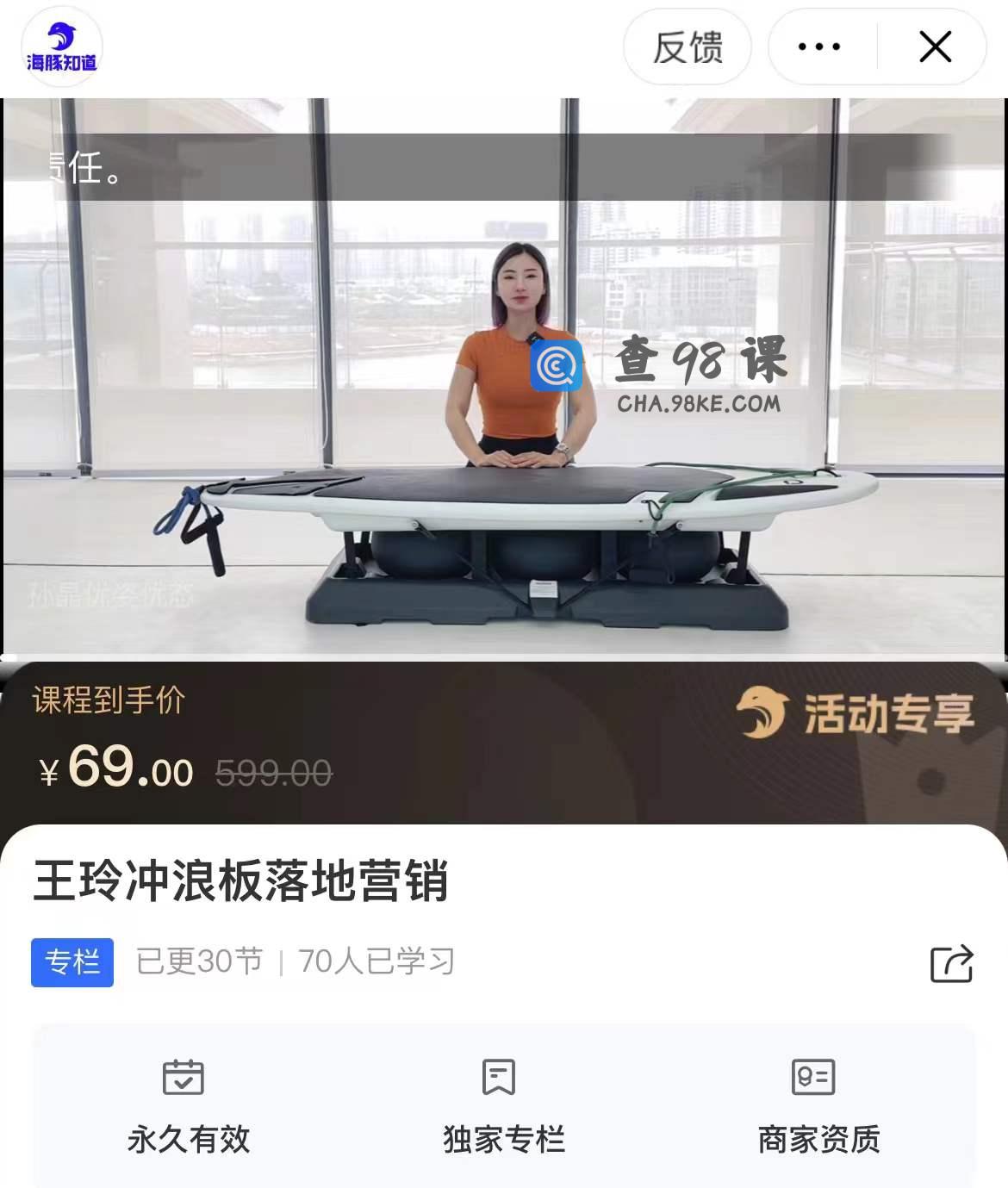The height and width of the screenshot is (1188, 1008).
Task: Open the three-dot more options menu
Action: click(819, 47)
